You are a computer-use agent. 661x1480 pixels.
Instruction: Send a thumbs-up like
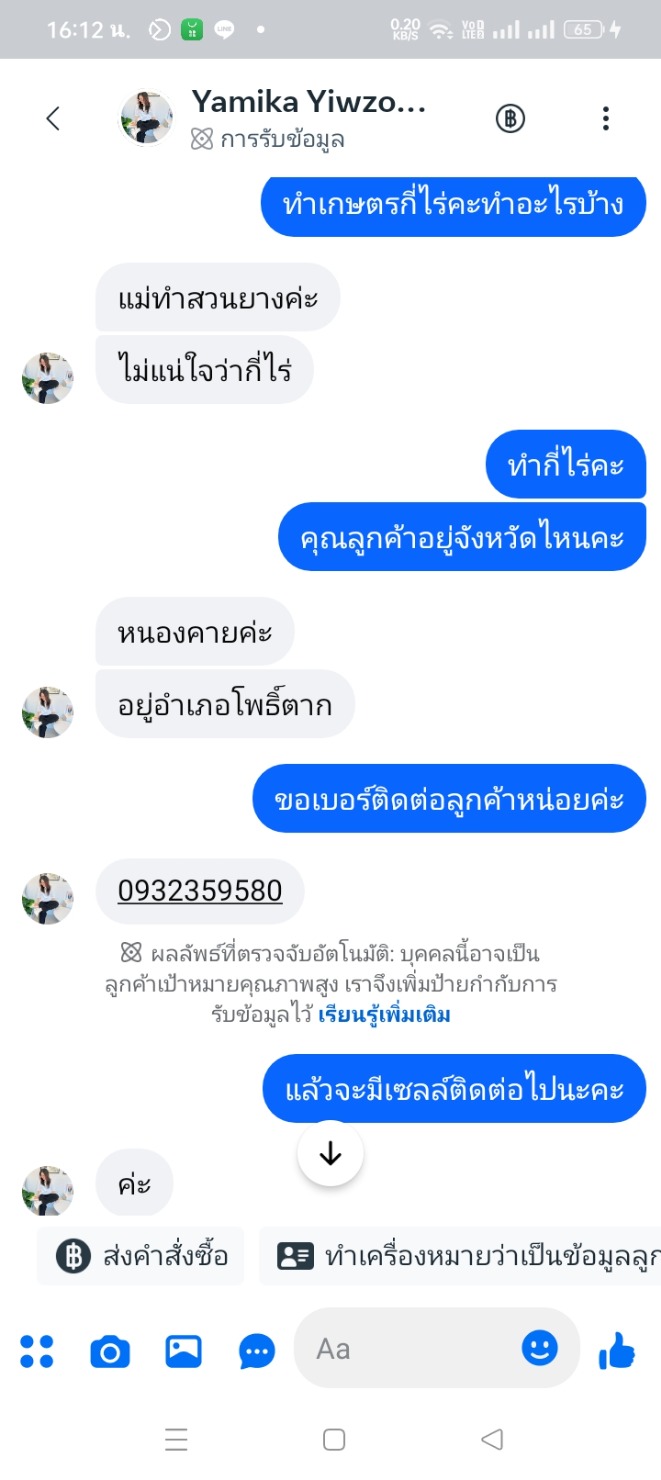(616, 1351)
